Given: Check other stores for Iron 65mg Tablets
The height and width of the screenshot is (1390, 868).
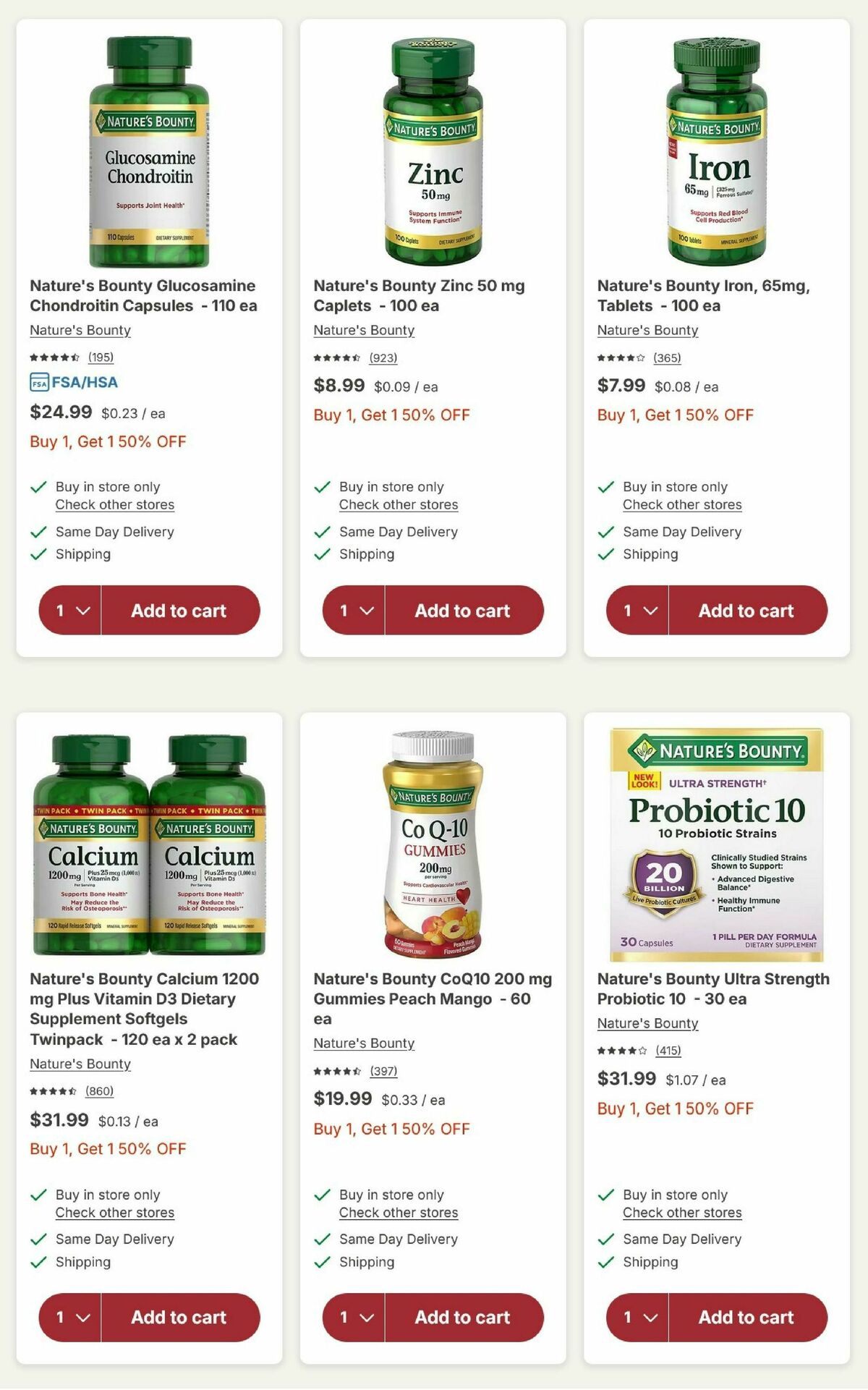Looking at the screenshot, I should tap(682, 505).
